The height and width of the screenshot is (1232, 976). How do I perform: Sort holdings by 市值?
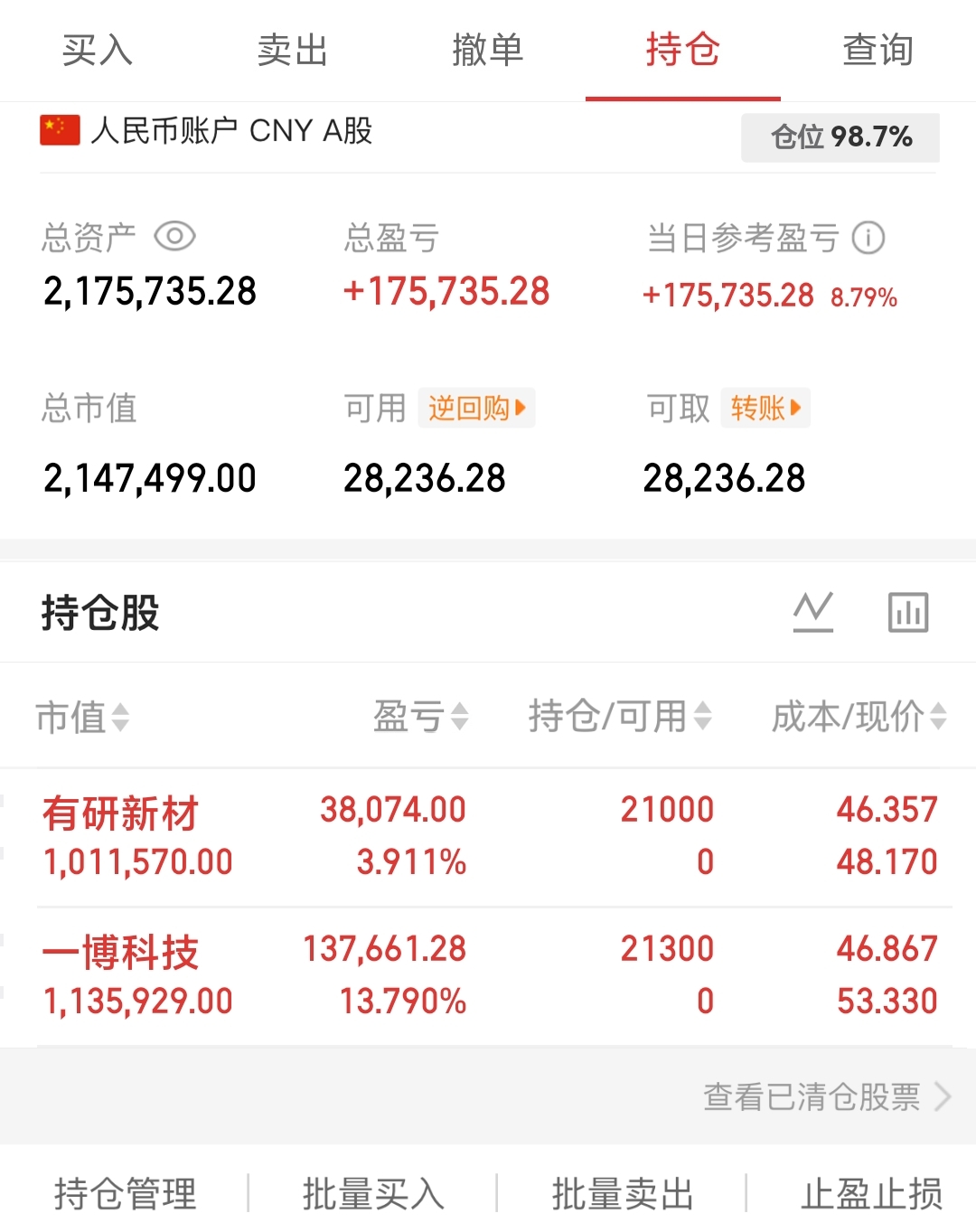[x=83, y=718]
